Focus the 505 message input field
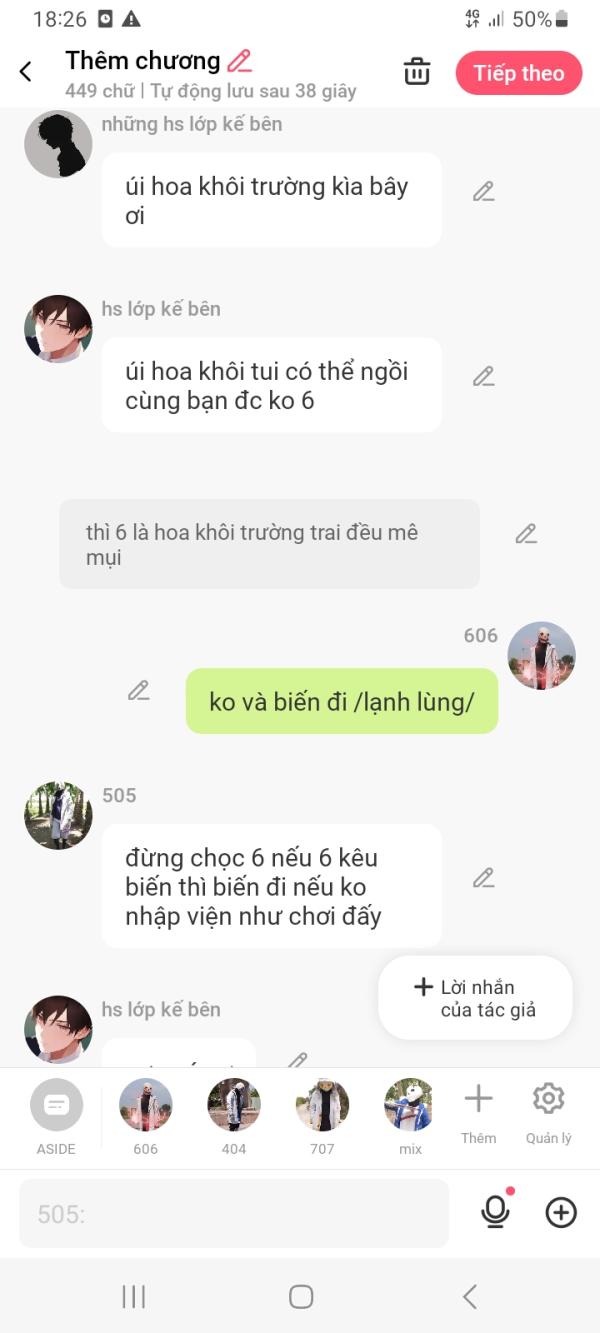This screenshot has height=1333, width=600. [234, 1214]
